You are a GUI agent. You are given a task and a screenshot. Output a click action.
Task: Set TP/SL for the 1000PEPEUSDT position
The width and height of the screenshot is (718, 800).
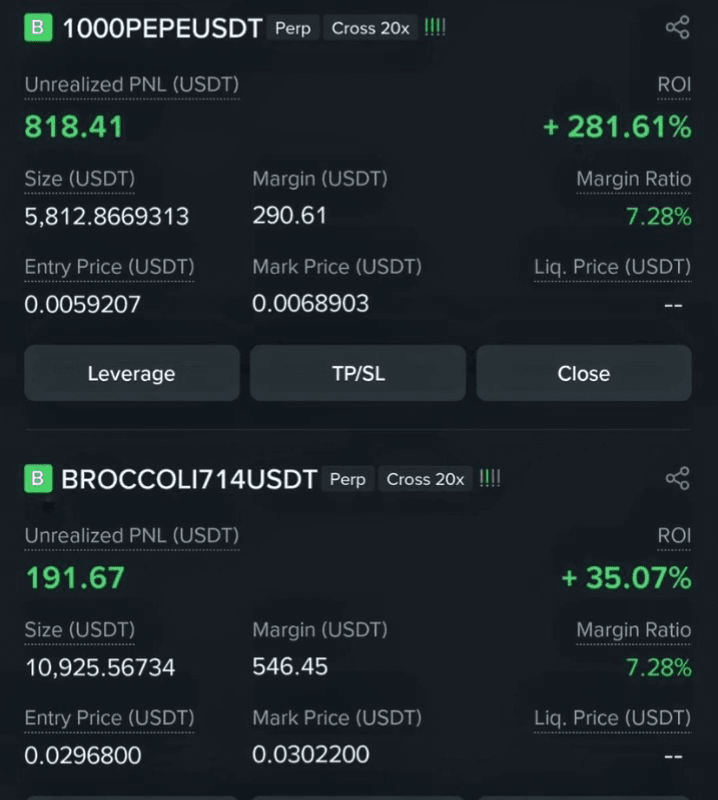[357, 373]
